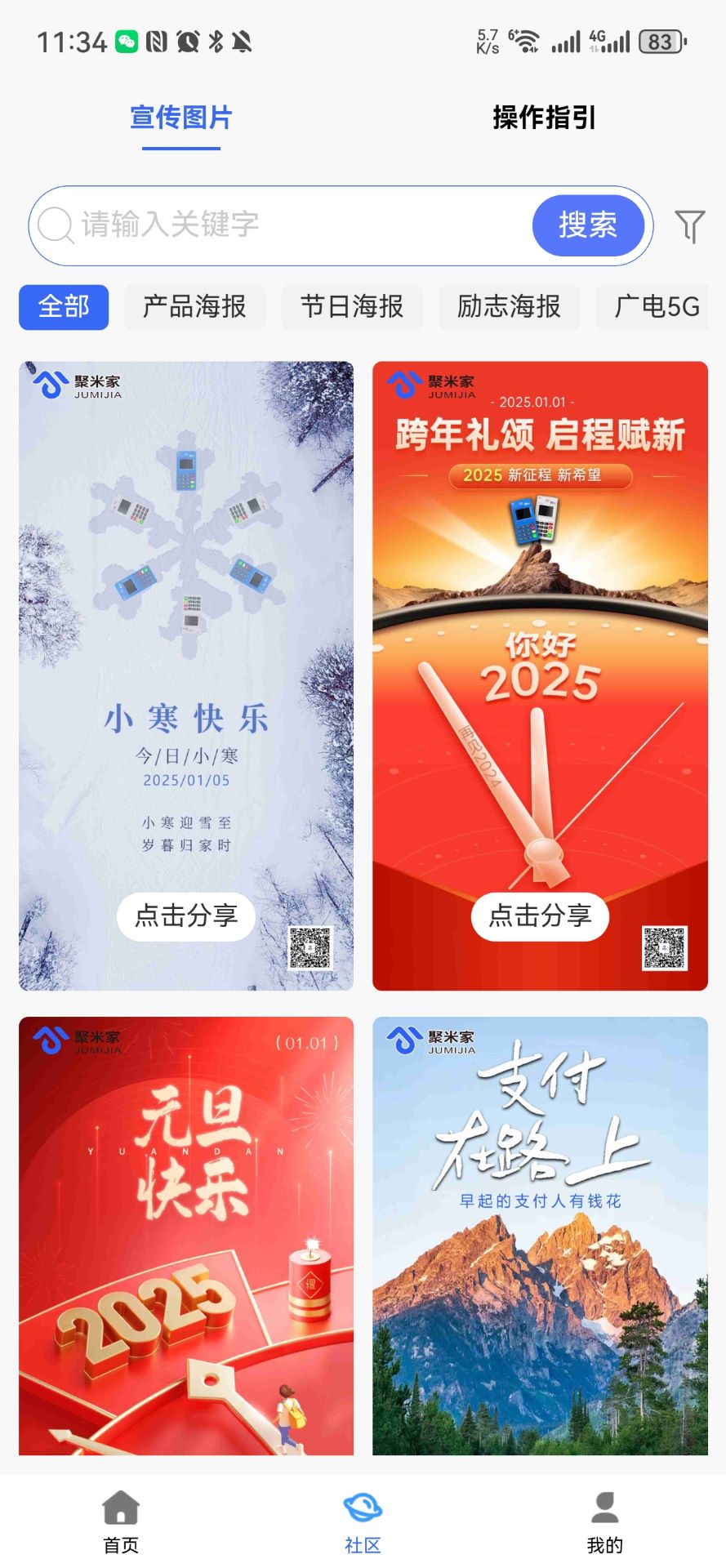Tap the QR code on the 小寒快乐 poster

[x=311, y=949]
